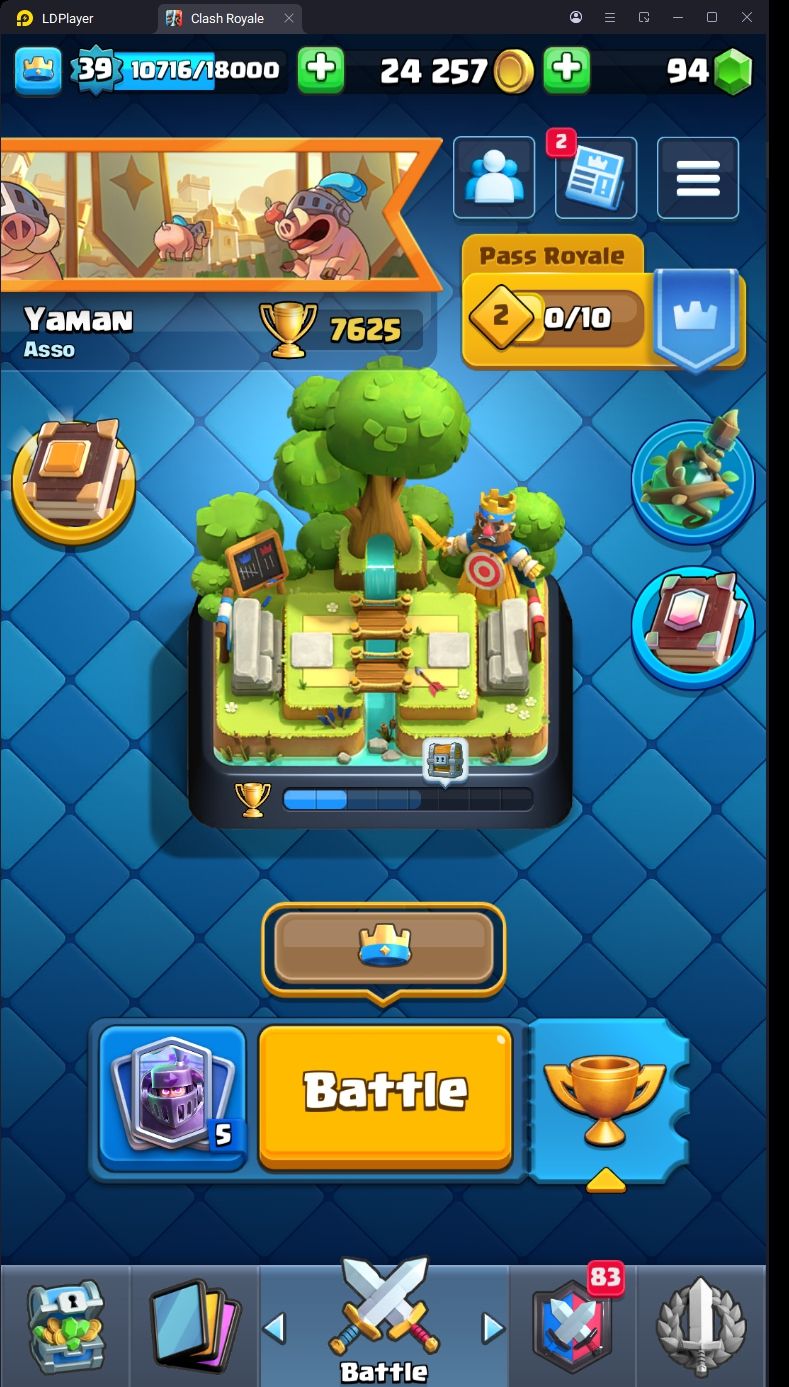Screen dimensions: 789x1387
Task: Tap the green plus next to experience bar
Action: click(x=321, y=69)
